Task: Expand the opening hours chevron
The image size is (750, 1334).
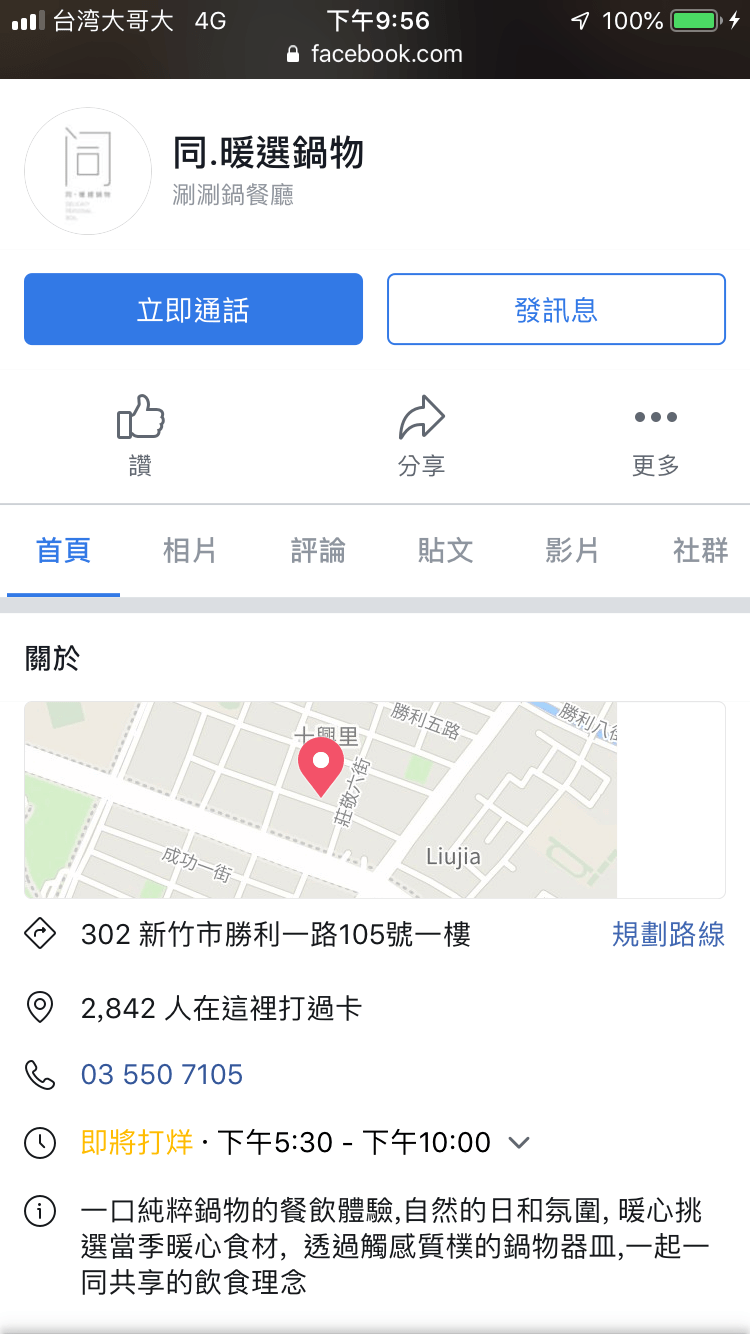Action: (x=519, y=1142)
